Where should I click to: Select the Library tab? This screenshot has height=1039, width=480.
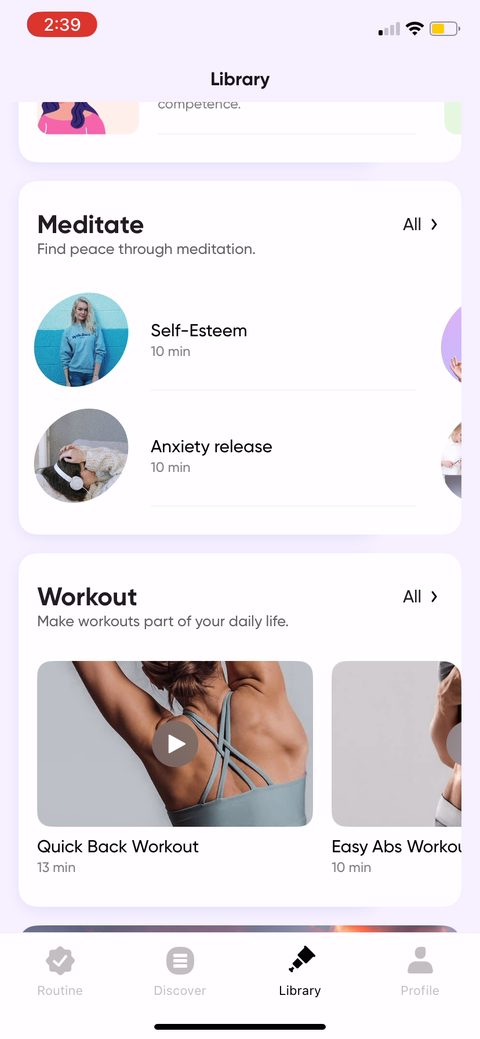(x=300, y=971)
